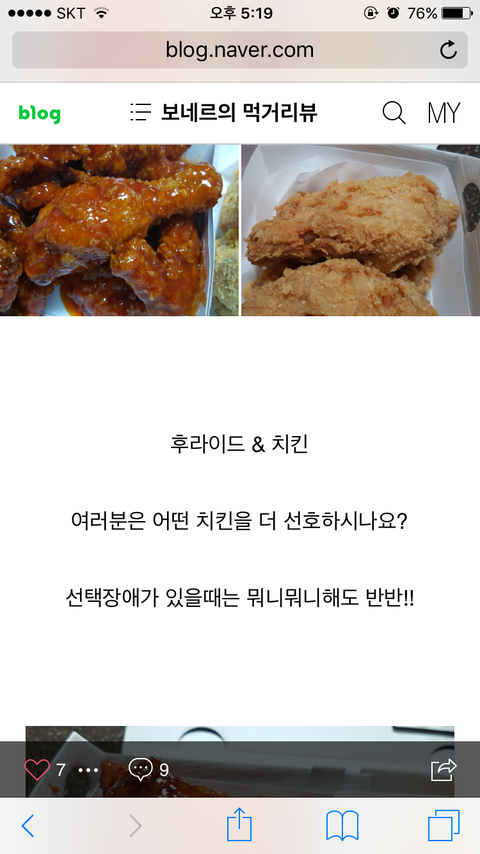Open the blog category list menu

click(x=141, y=112)
